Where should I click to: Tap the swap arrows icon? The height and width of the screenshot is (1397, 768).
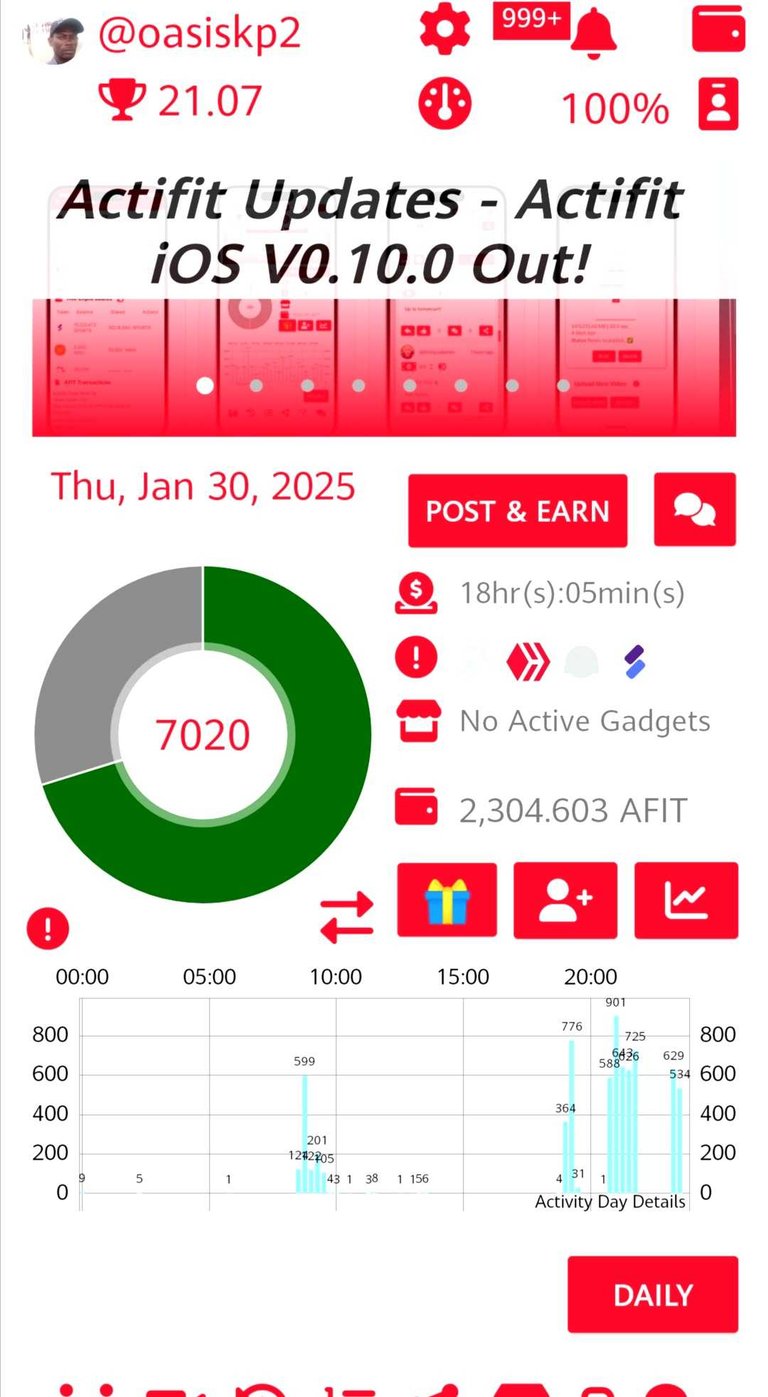(x=347, y=917)
